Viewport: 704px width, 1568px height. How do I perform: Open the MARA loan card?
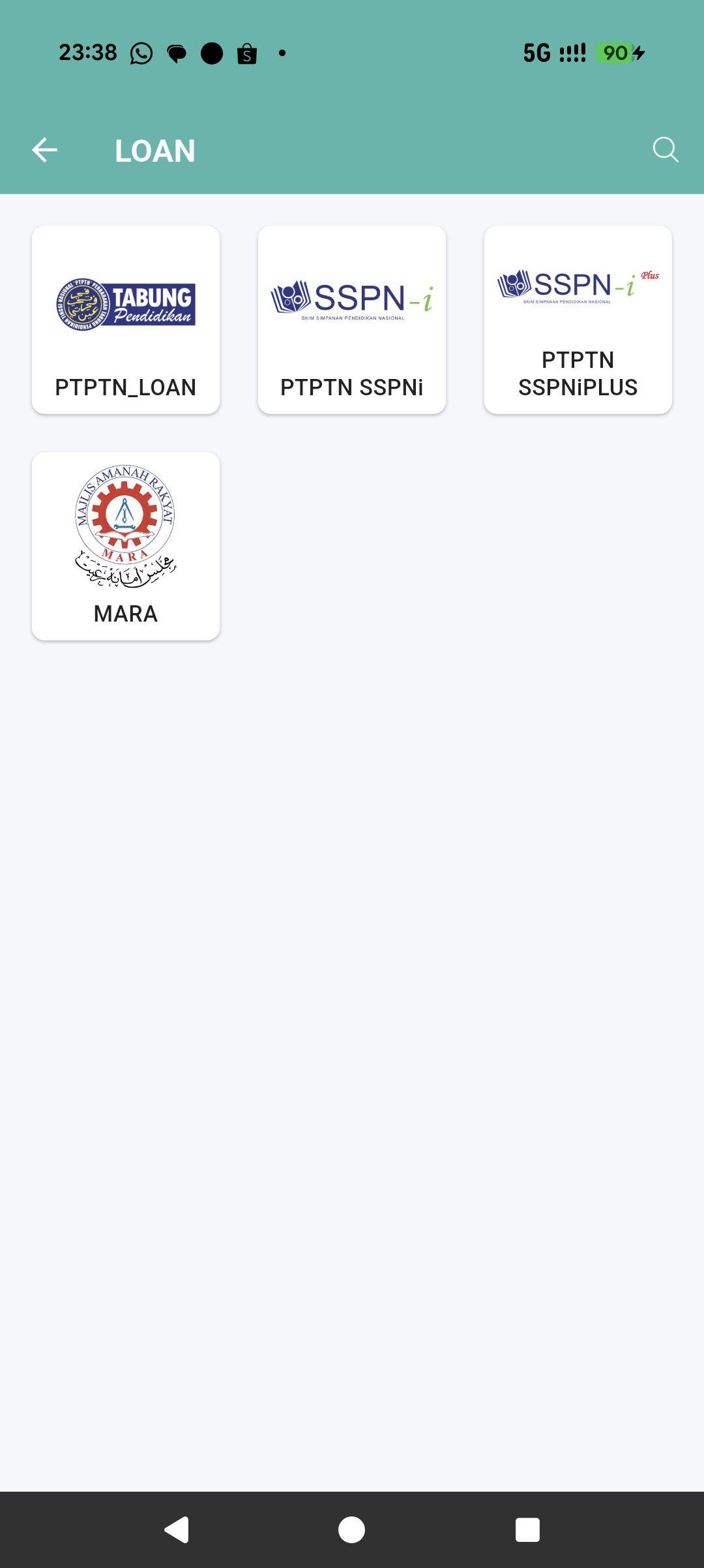126,546
